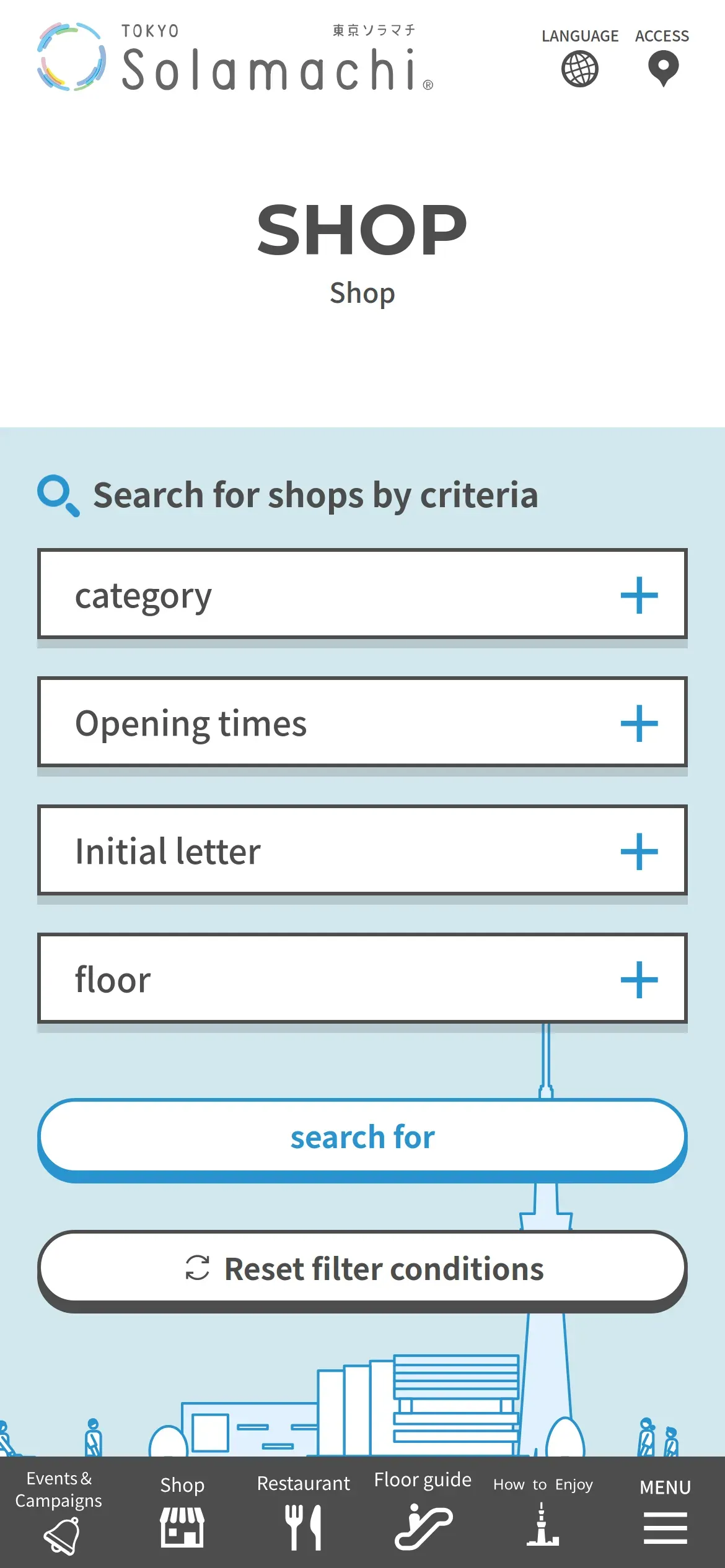The image size is (725, 1568).
Task: Open Events & Campaigns
Action: (x=59, y=1511)
